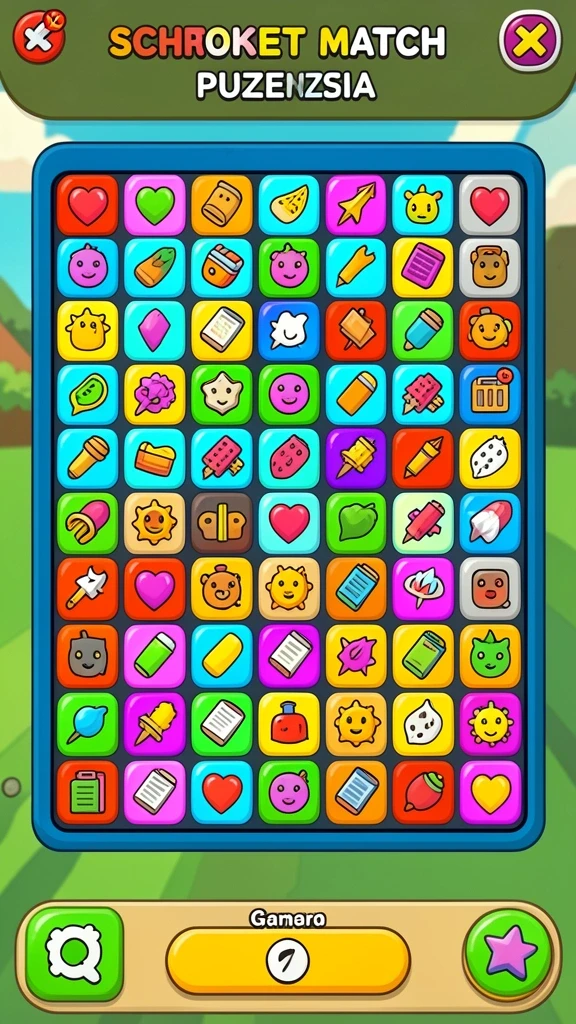
Task: Choose the blue lollipop on green tile
Action: click(x=88, y=724)
